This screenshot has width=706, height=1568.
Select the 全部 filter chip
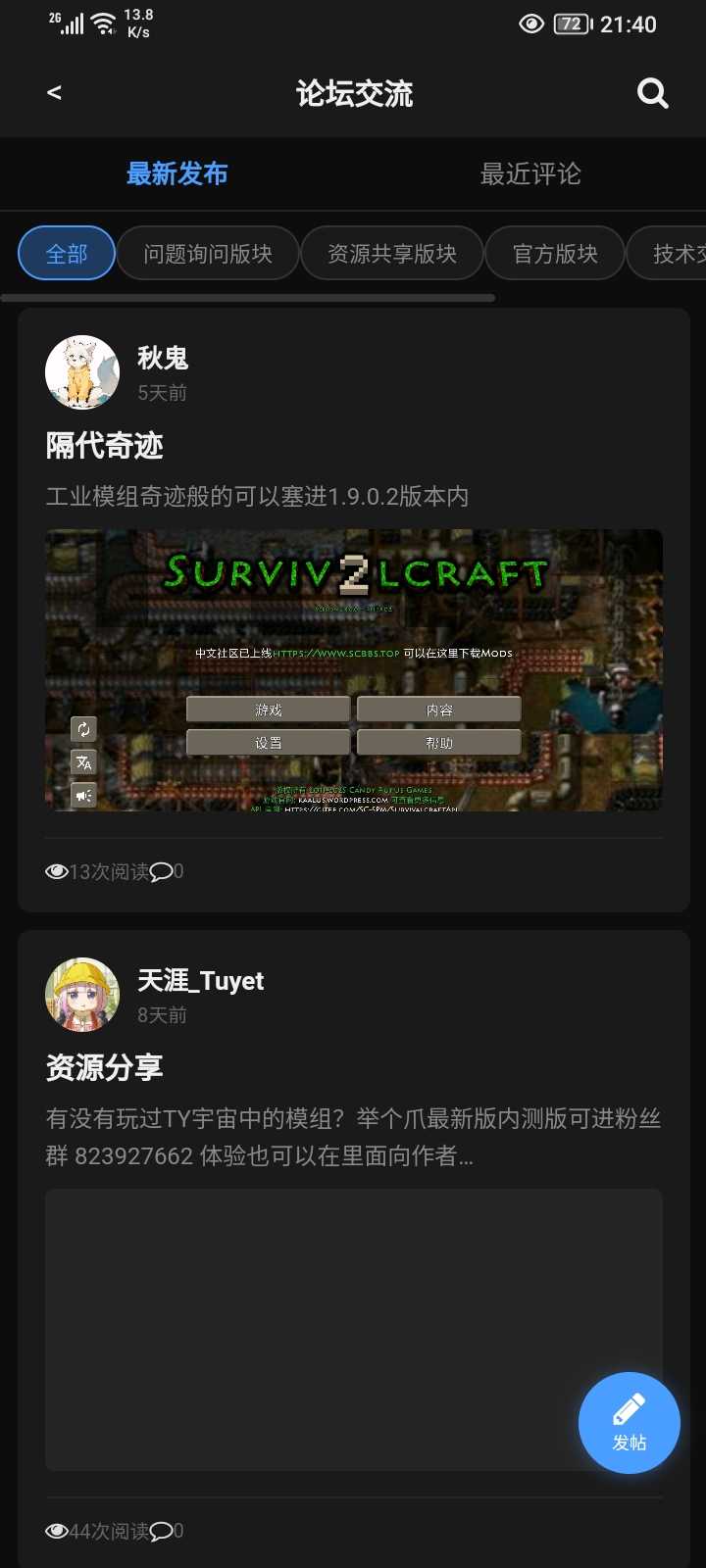[x=67, y=254]
